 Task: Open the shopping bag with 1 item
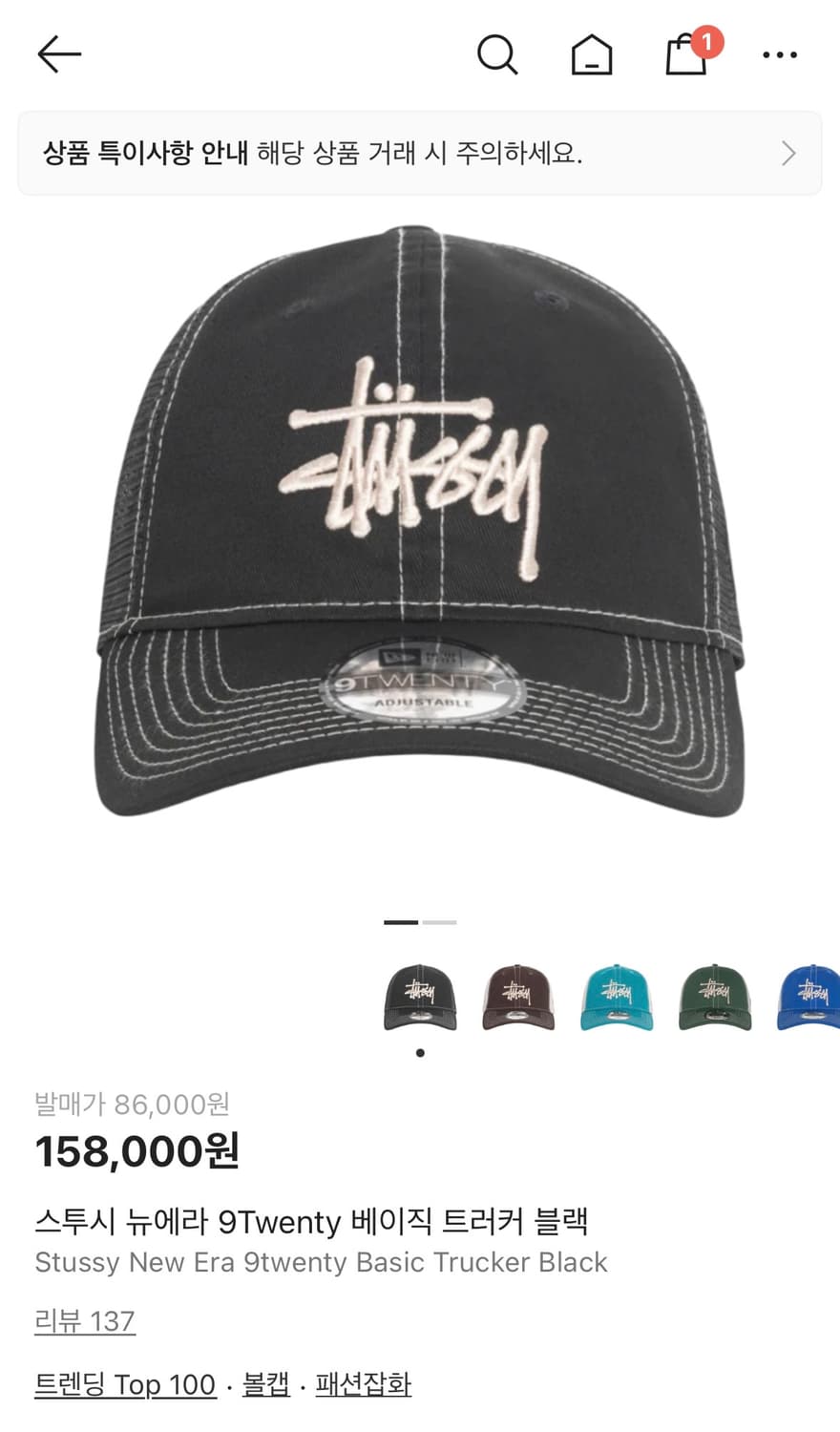click(x=683, y=57)
